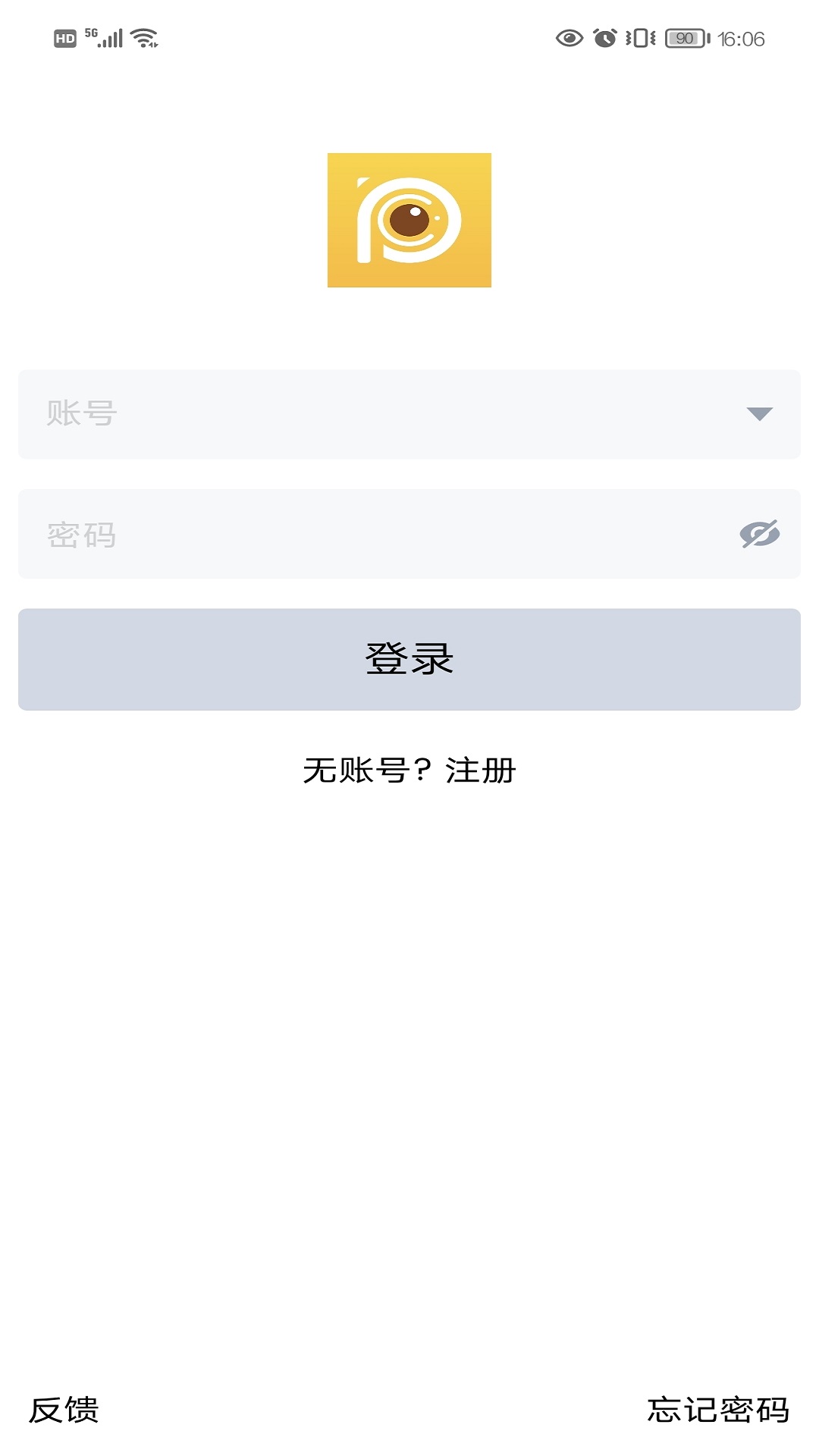Open the 反馈 feedback page

pyautogui.click(x=64, y=1410)
